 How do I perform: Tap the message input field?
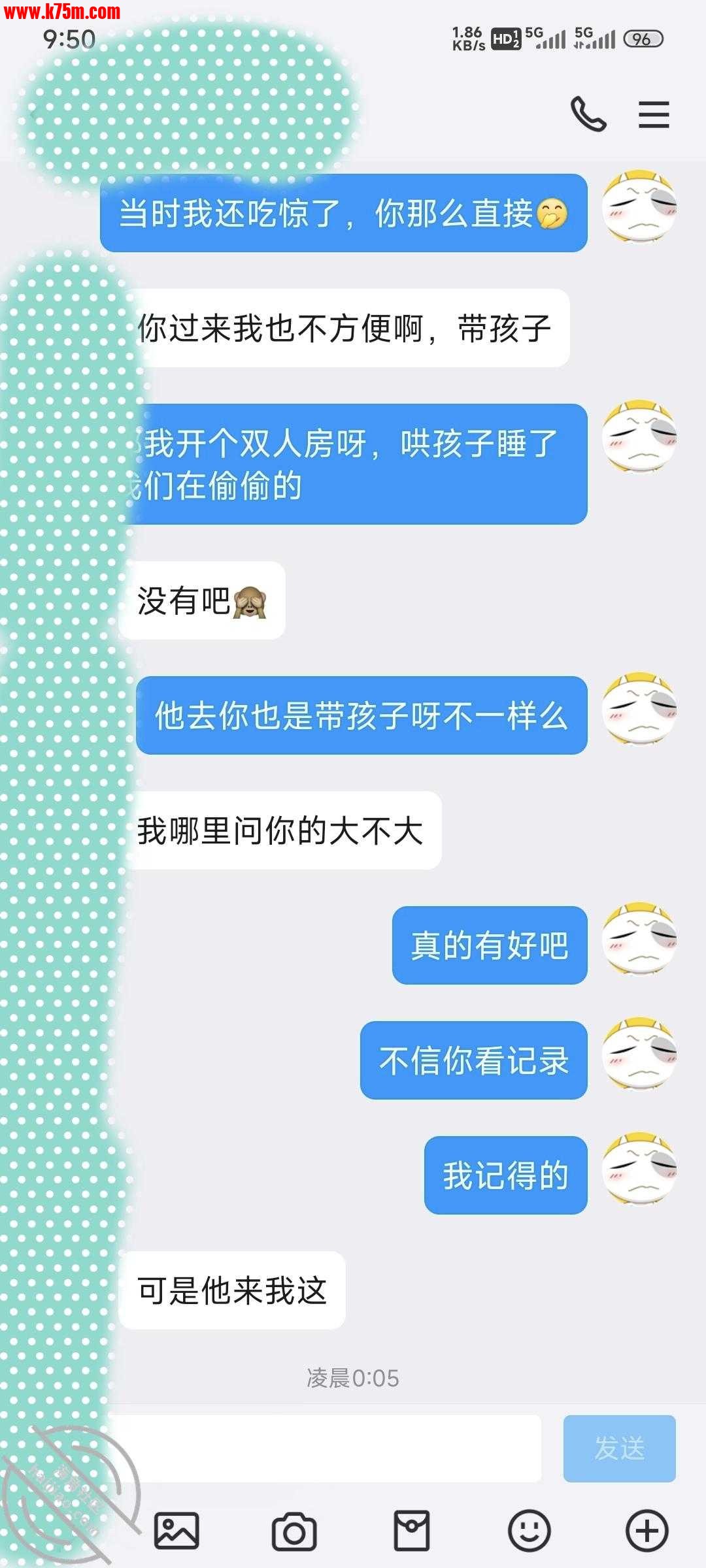(327, 1448)
